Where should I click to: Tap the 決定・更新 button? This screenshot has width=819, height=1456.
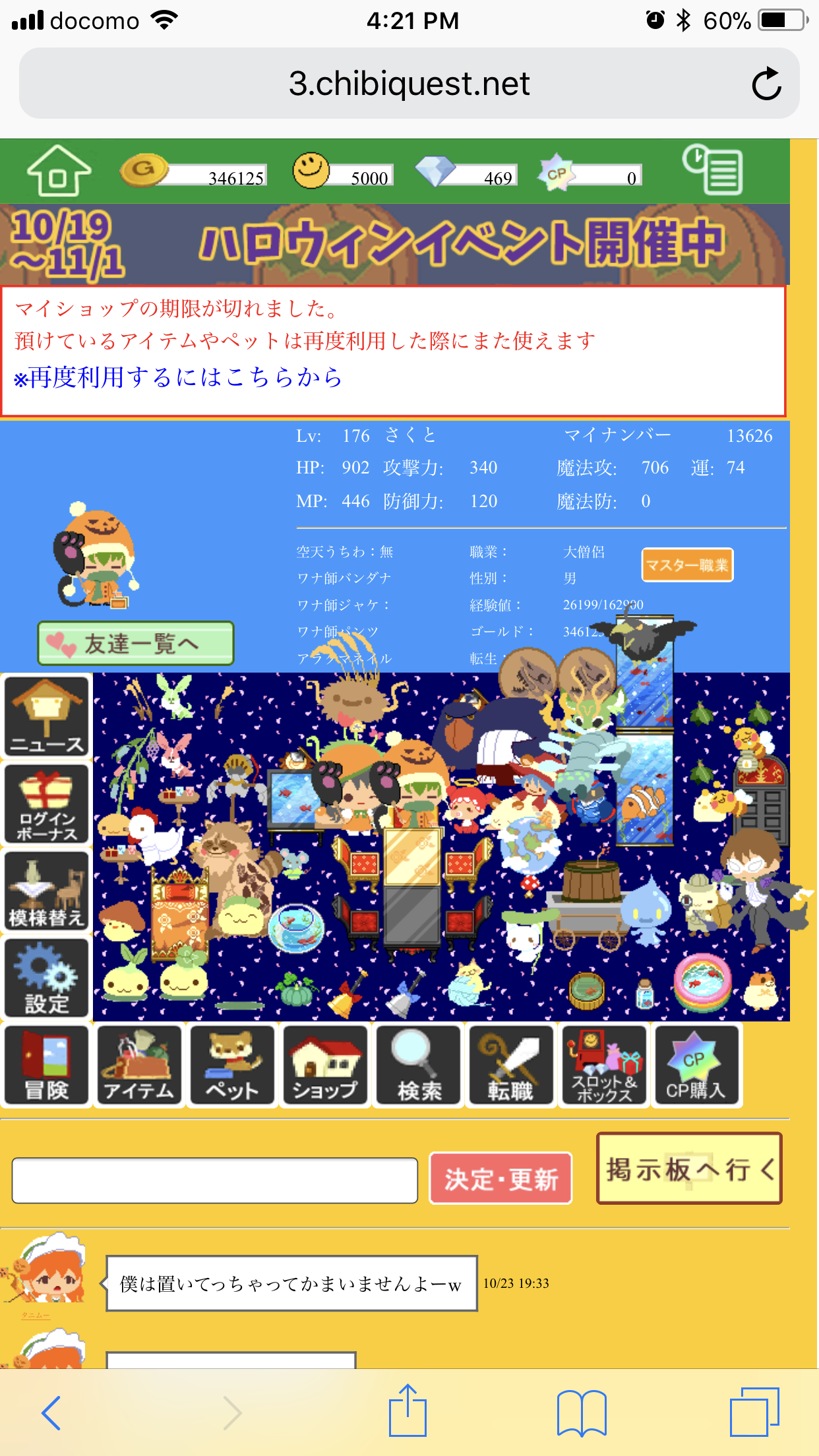tap(501, 1179)
